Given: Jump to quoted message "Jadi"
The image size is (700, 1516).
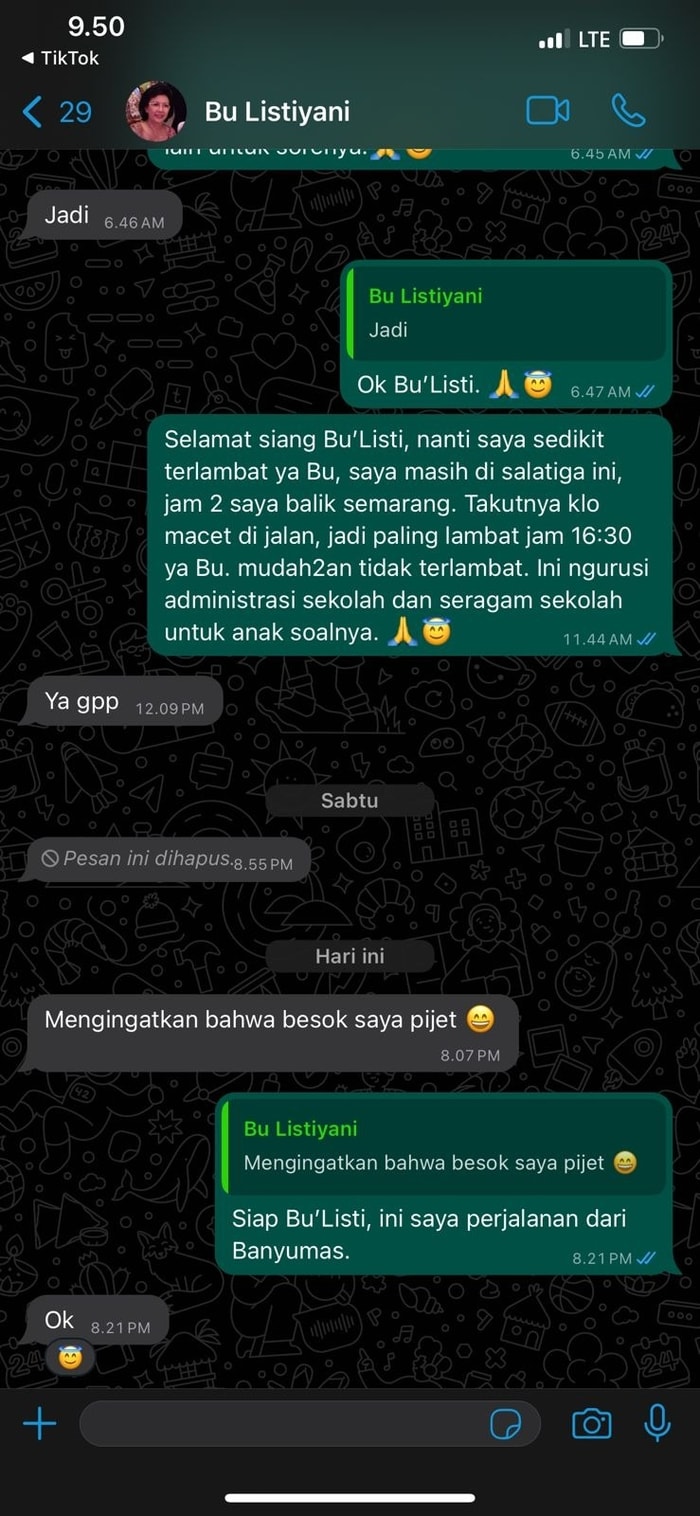Looking at the screenshot, I should click(x=507, y=313).
